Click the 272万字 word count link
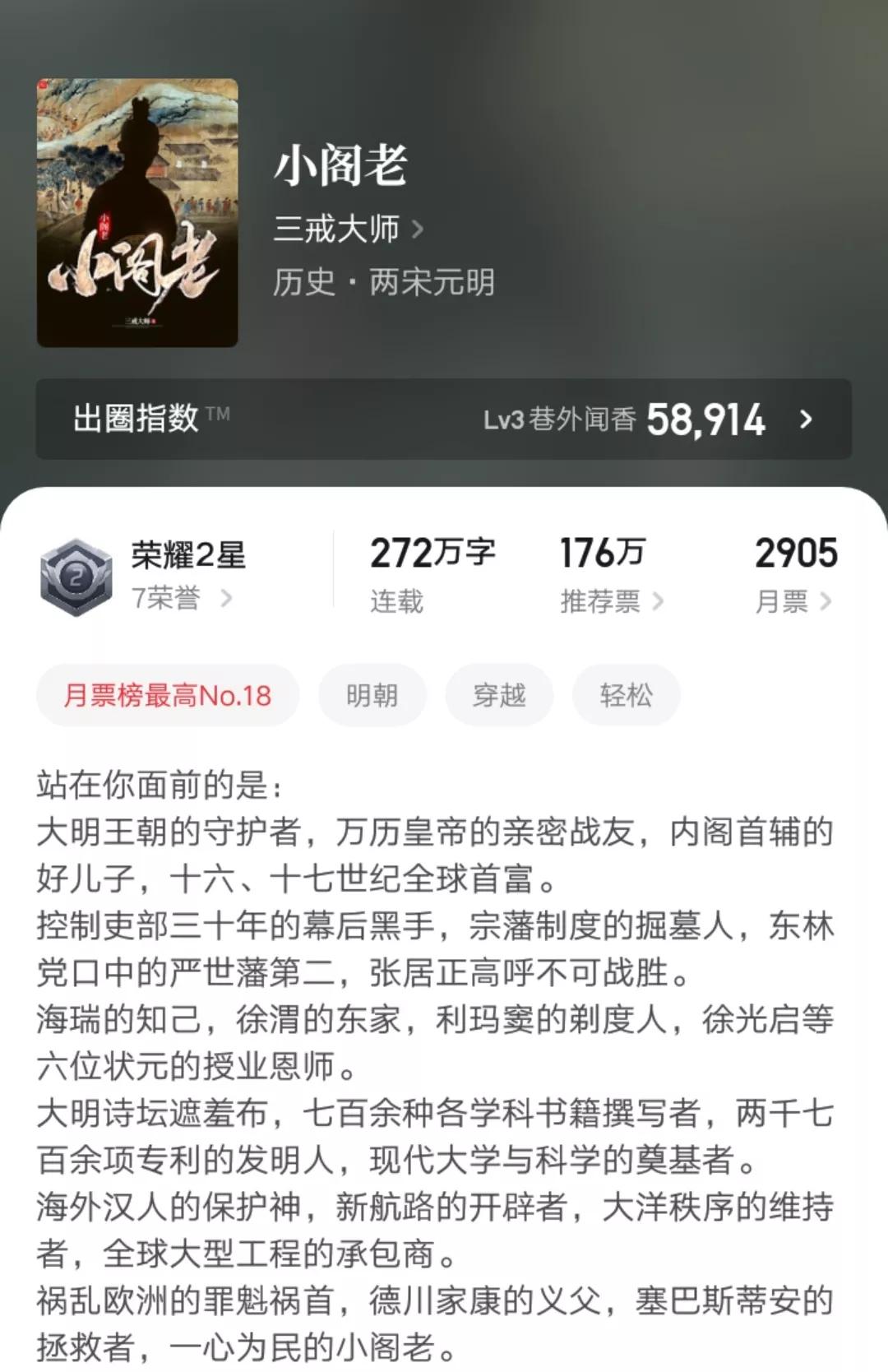The height and width of the screenshot is (1372, 888). [432, 555]
